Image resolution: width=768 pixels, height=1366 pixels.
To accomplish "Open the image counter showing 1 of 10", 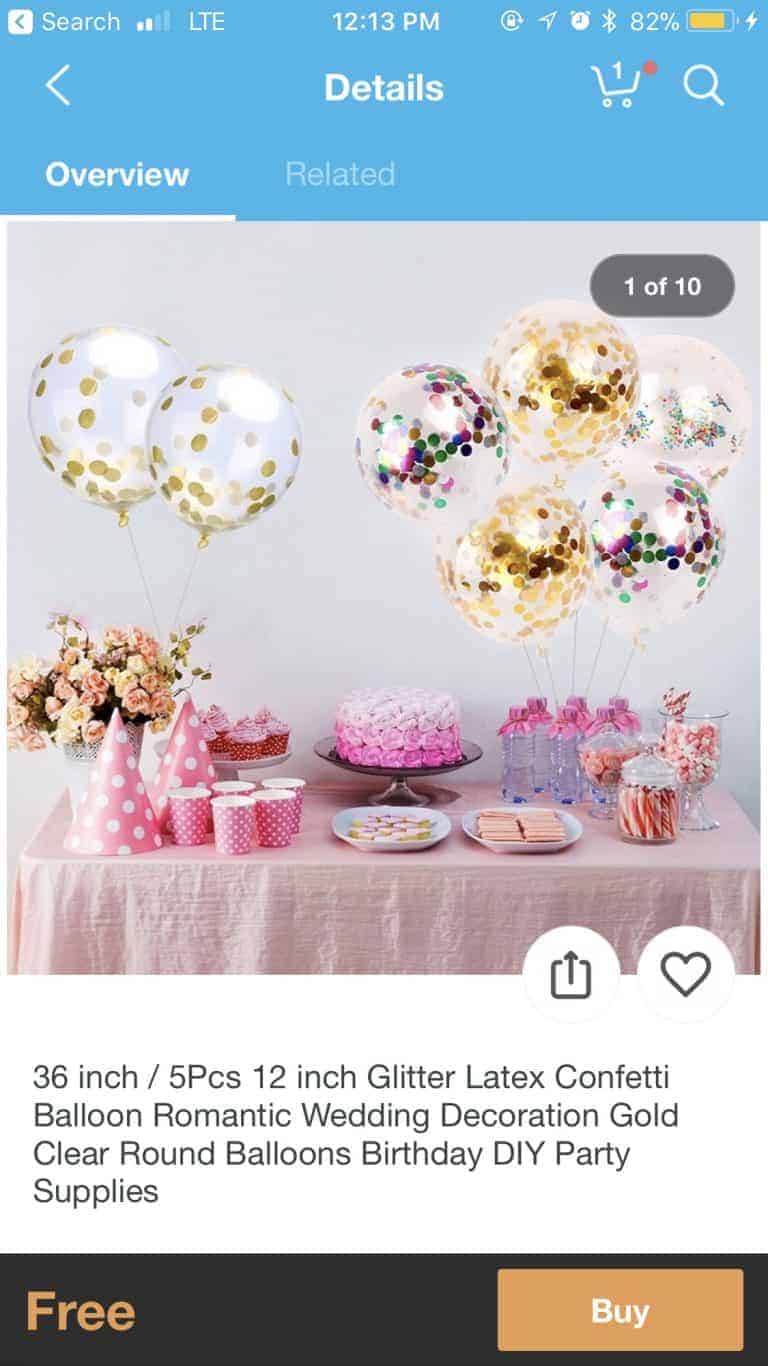I will [661, 286].
